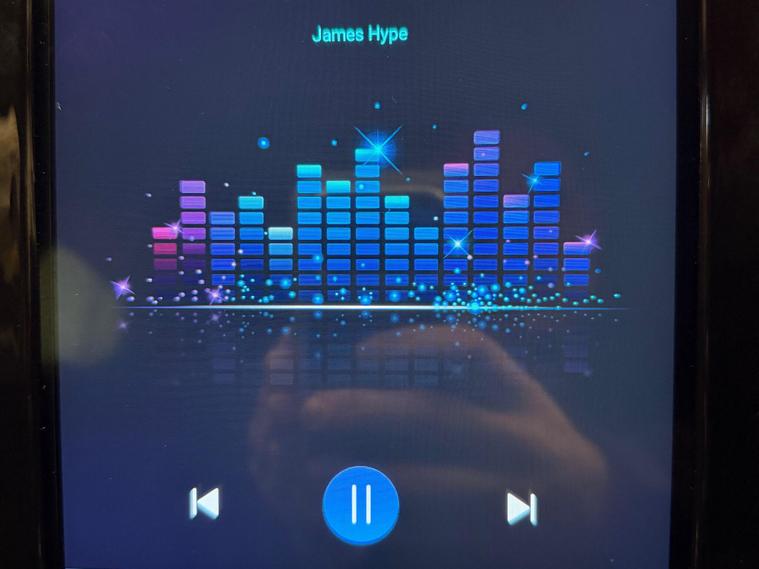Skip to the next track

521,508
